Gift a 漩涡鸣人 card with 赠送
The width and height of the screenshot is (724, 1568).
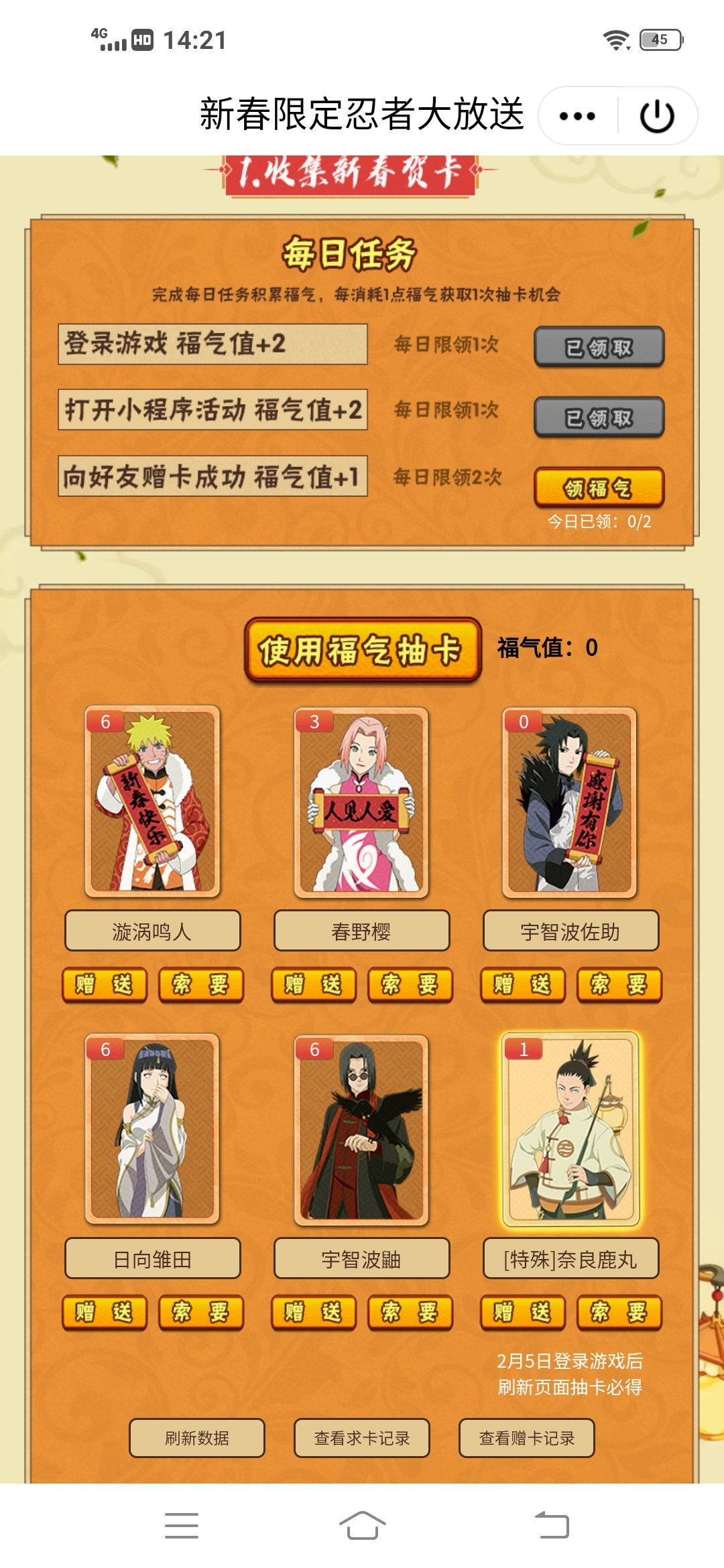(105, 984)
